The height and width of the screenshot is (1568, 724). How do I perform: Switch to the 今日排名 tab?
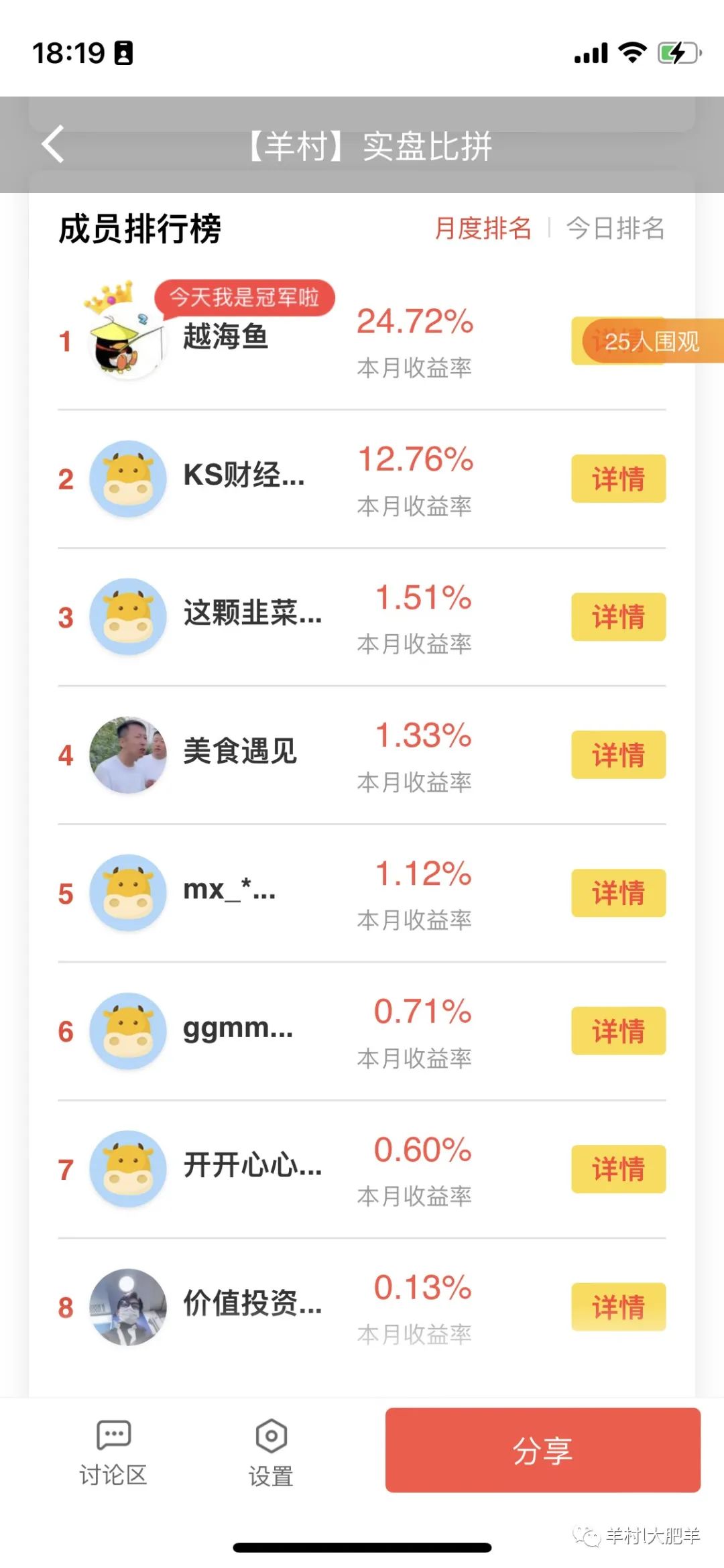tap(615, 229)
